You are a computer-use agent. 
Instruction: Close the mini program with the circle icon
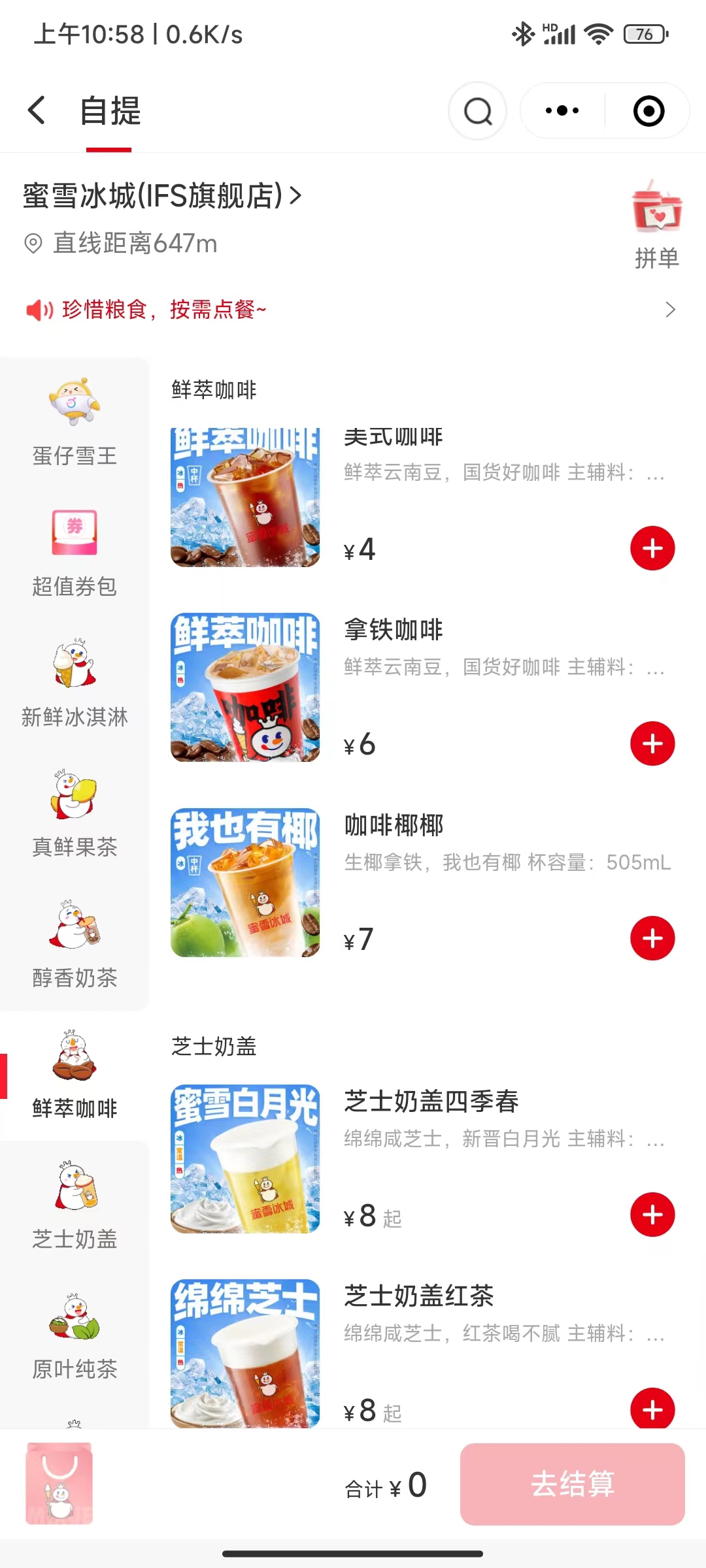pyautogui.click(x=648, y=110)
